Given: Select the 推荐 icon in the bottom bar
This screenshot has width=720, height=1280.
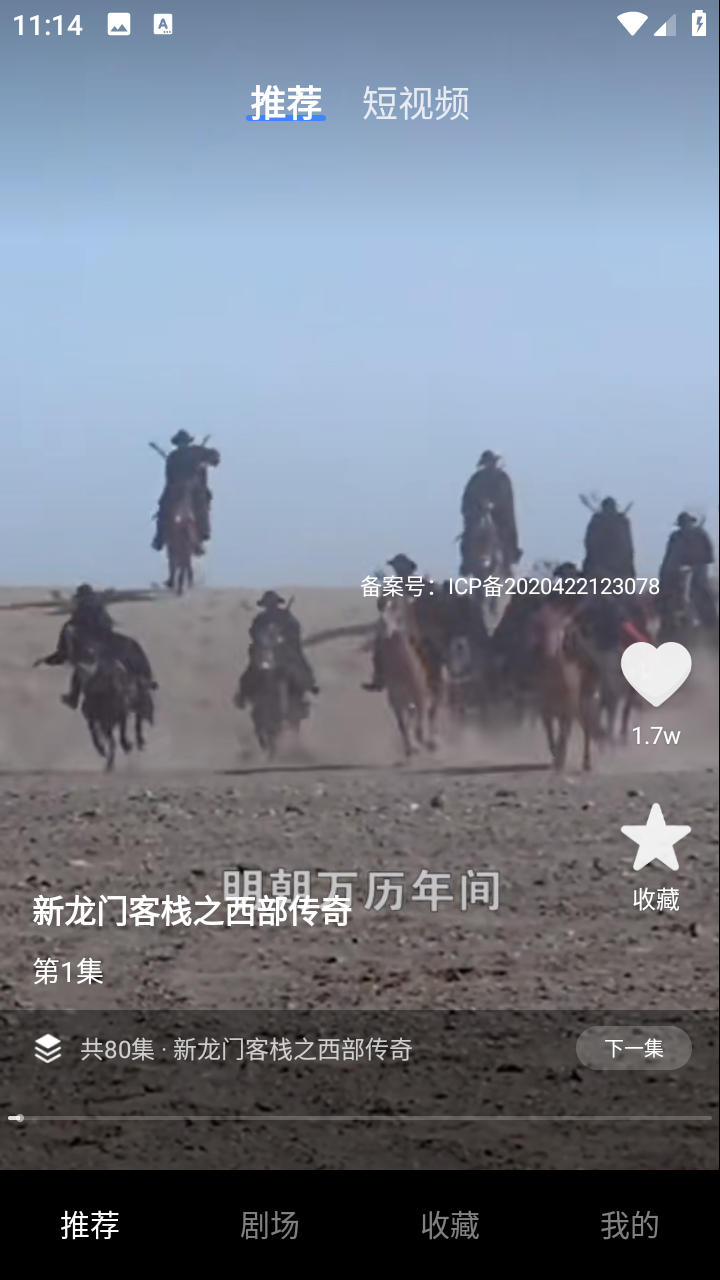Looking at the screenshot, I should pos(89,1224).
